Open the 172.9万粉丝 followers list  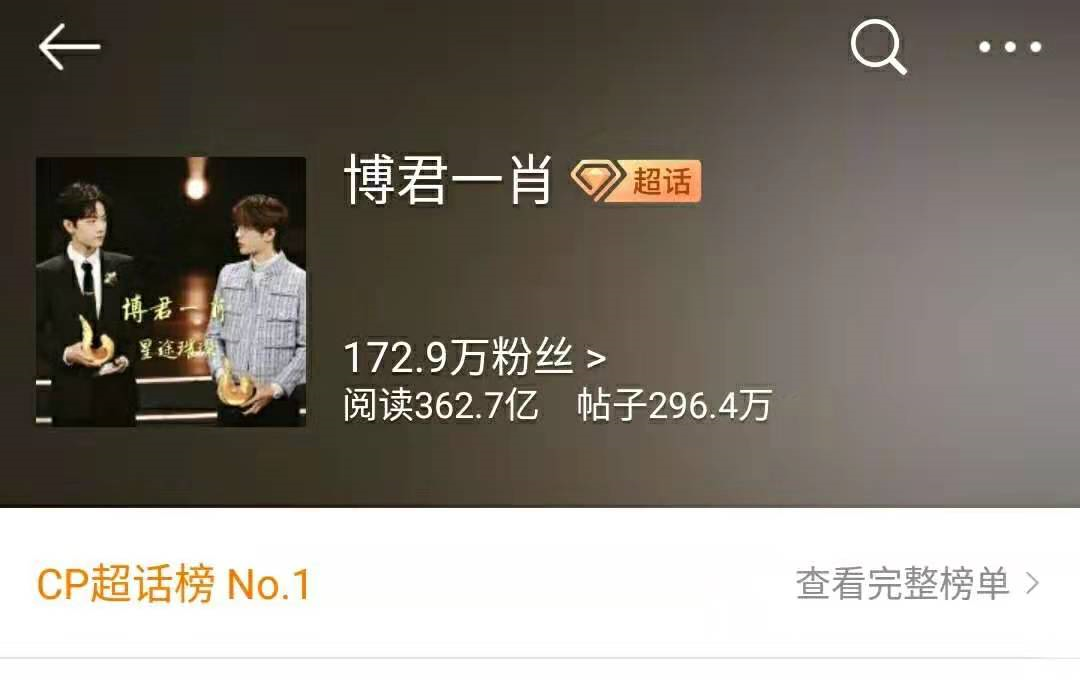click(474, 357)
